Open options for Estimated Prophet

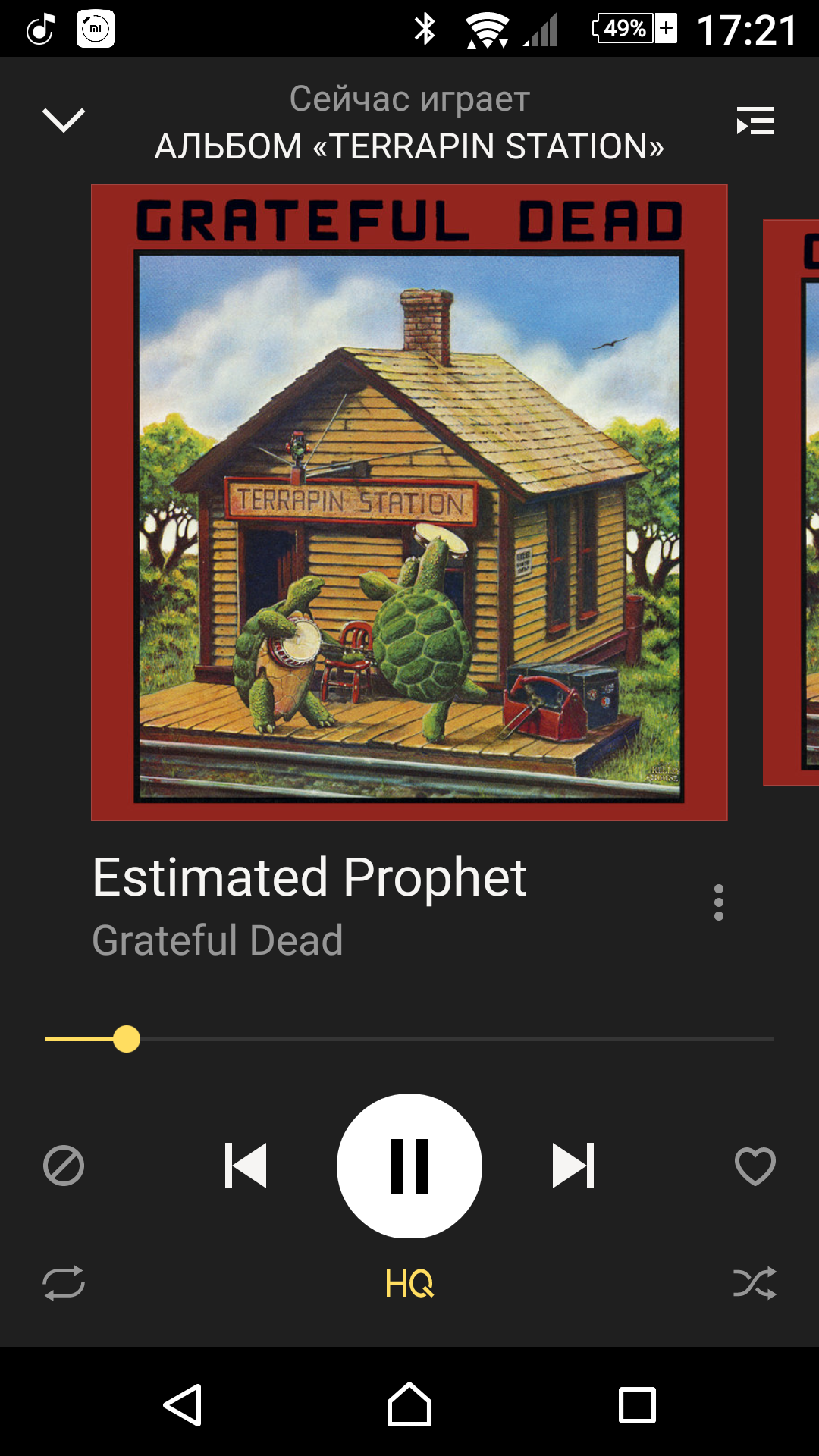pos(718,902)
